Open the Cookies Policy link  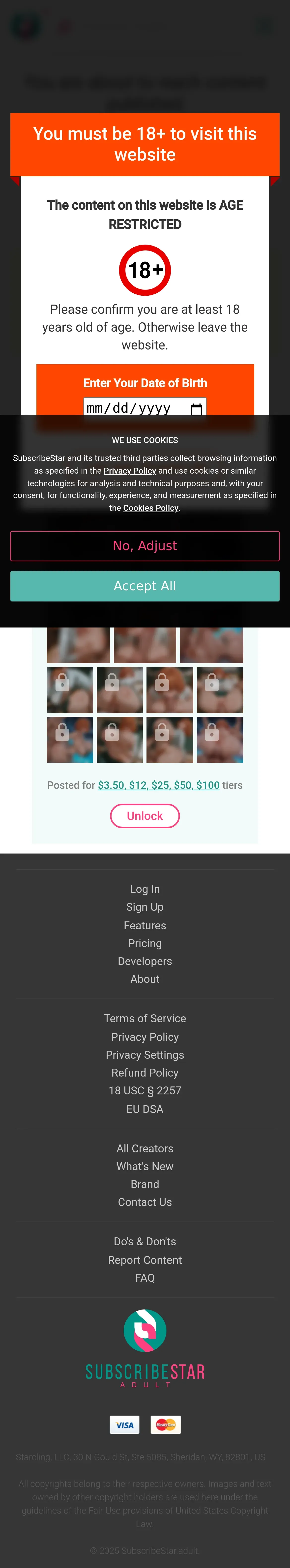click(150, 508)
